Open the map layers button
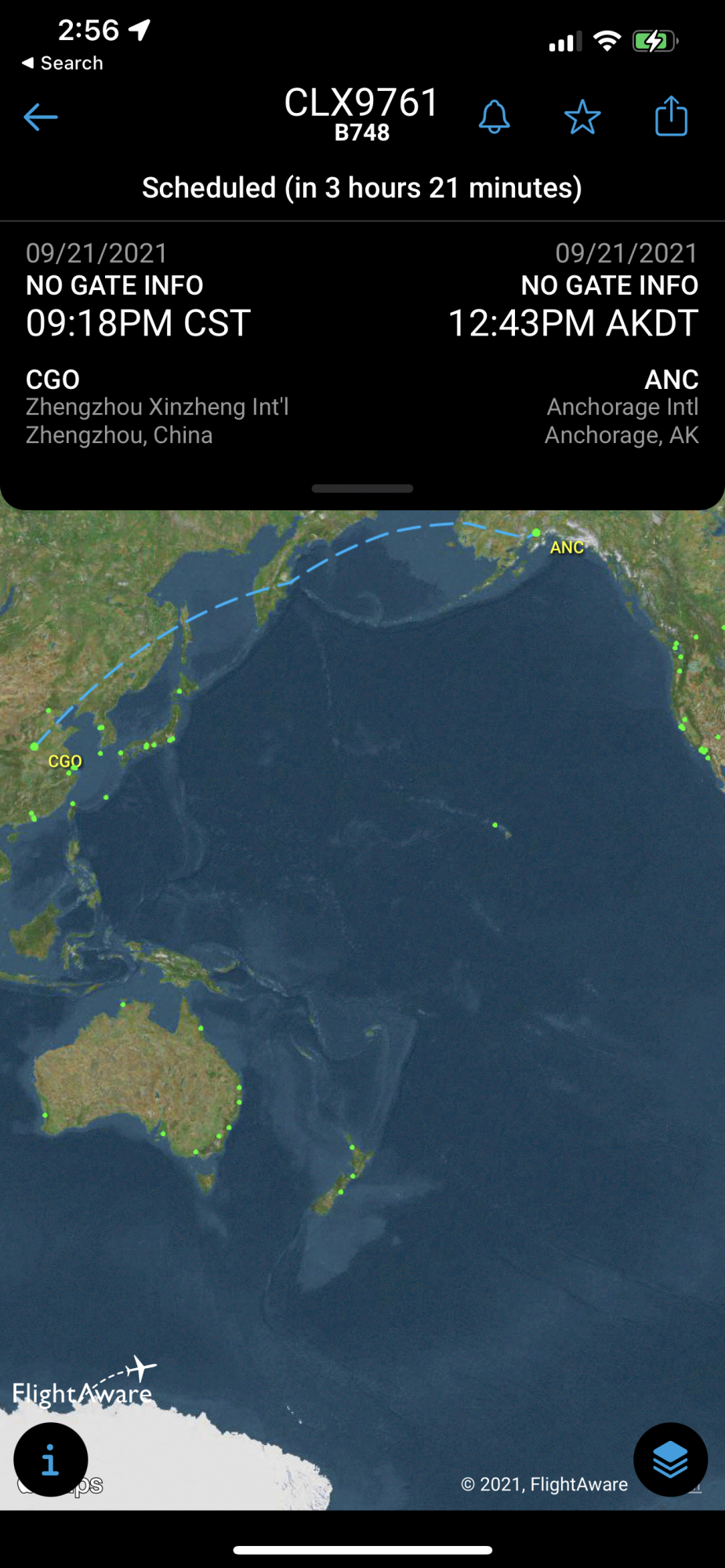The image size is (725, 1568). coord(670,1460)
